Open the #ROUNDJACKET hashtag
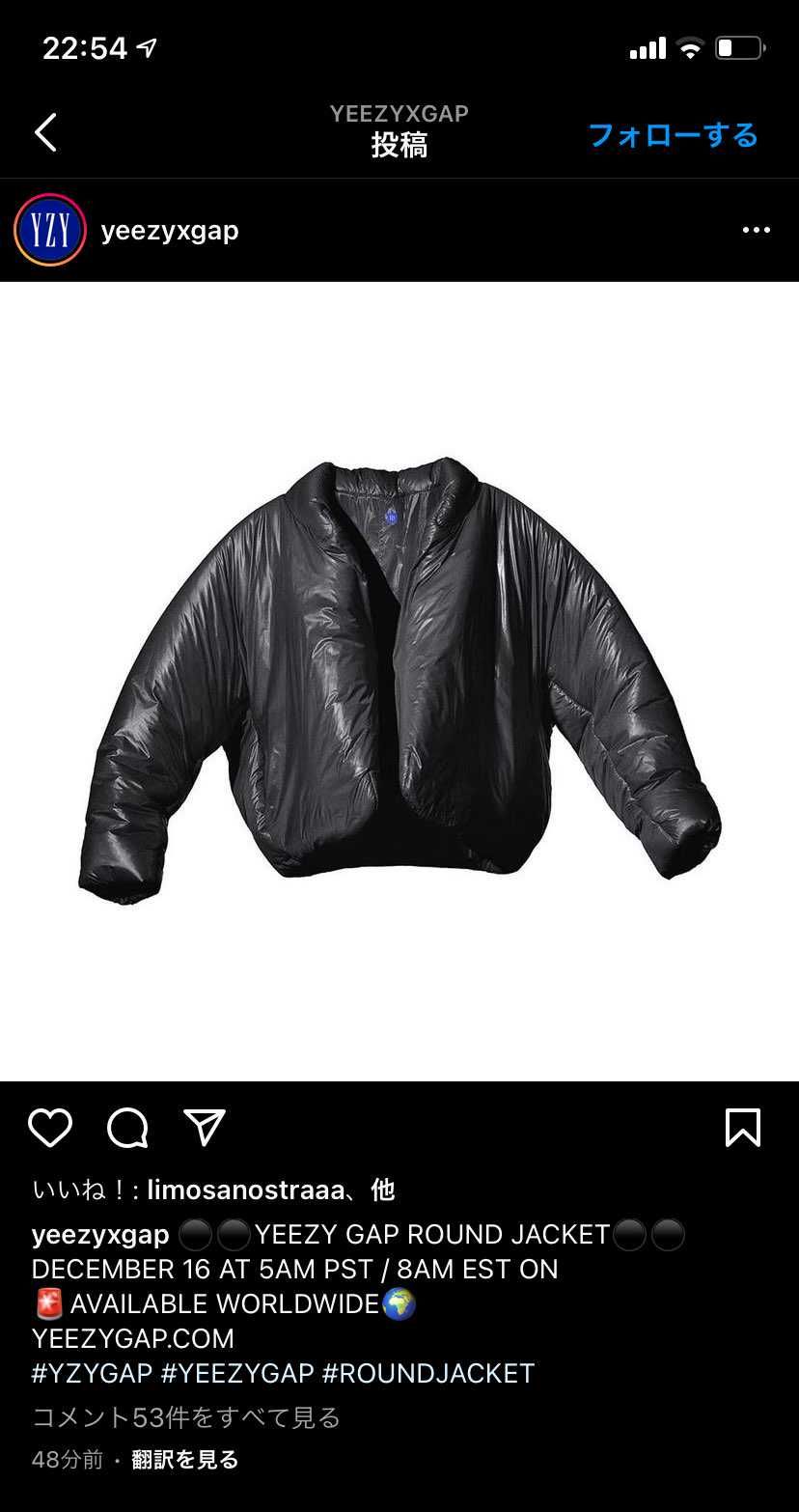The height and width of the screenshot is (1512, 799). point(428,1373)
